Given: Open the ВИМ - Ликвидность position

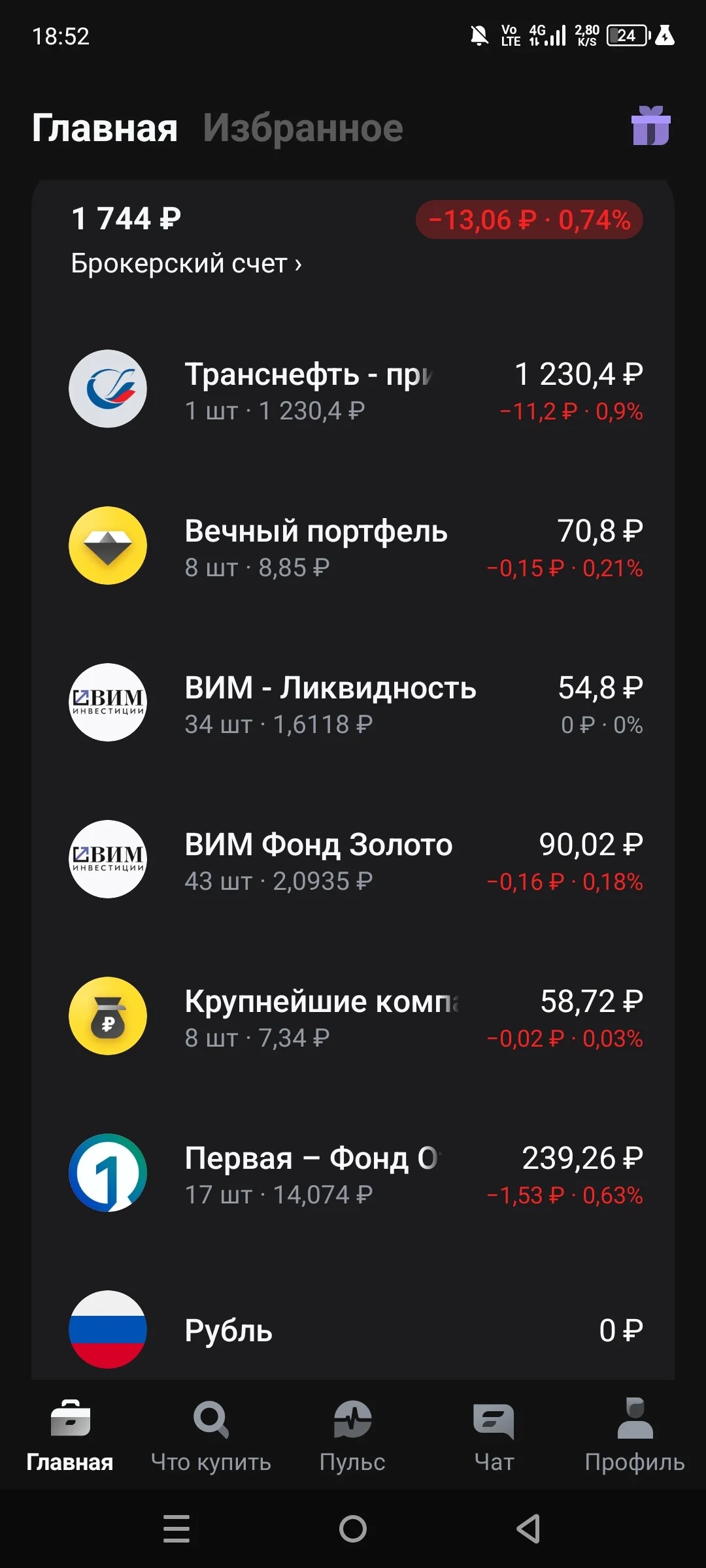Looking at the screenshot, I should click(353, 704).
